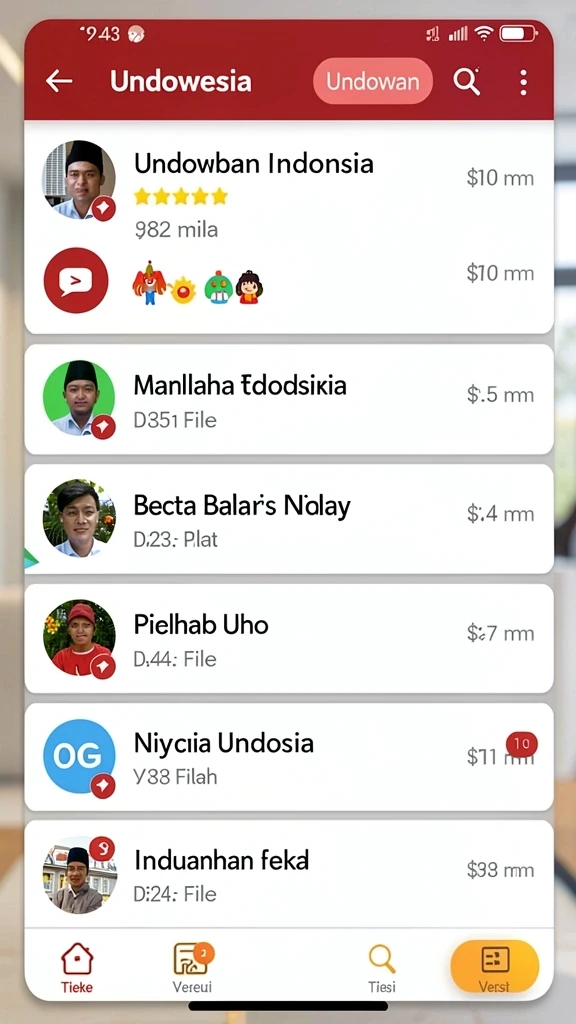576x1024 pixels.
Task: Switch to the Tieke home tab
Action: (x=77, y=968)
